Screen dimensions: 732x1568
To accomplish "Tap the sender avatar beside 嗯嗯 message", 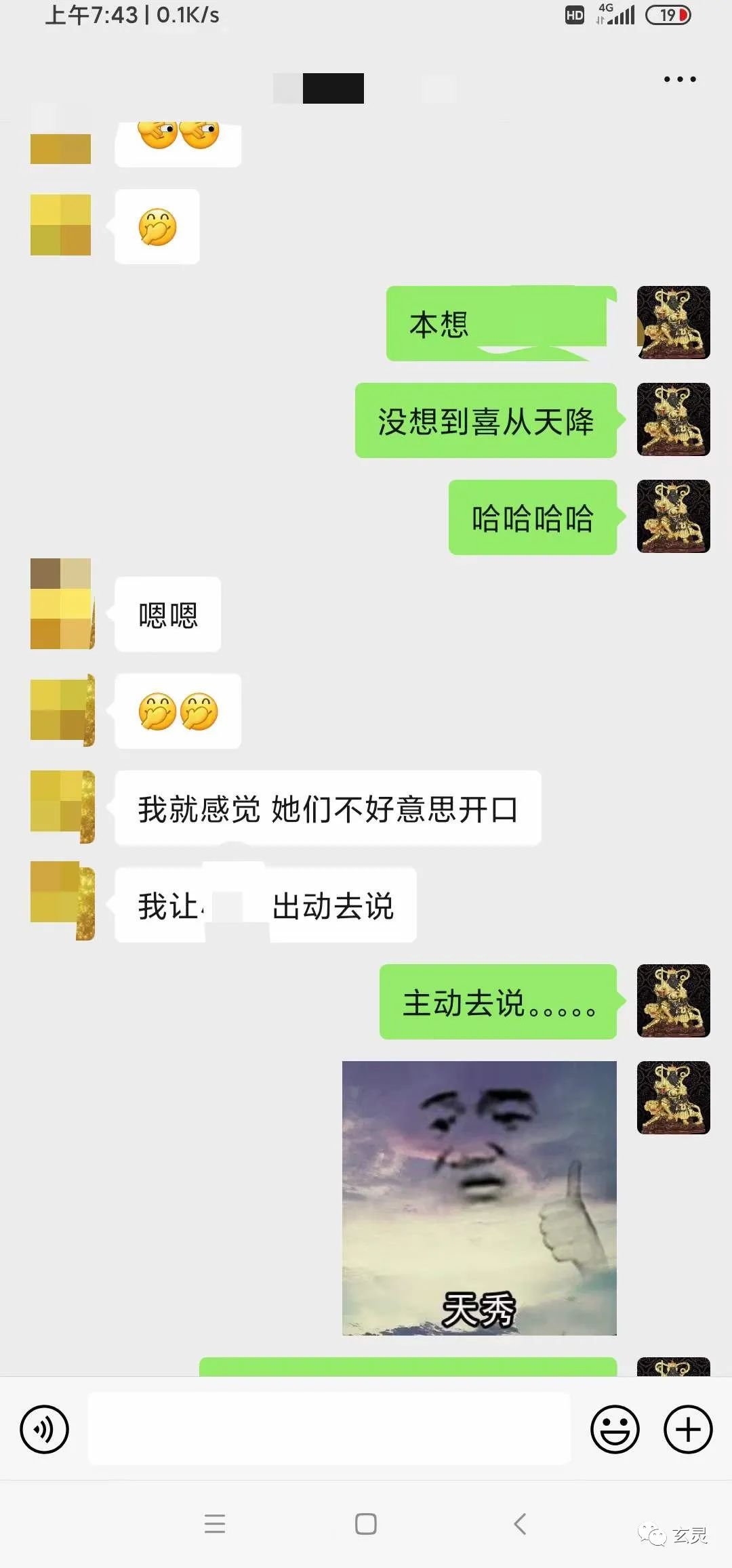I will 61,604.
